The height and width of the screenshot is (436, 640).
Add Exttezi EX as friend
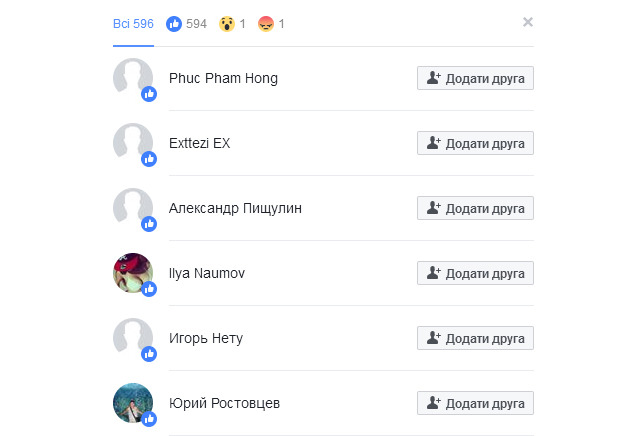[x=475, y=143]
